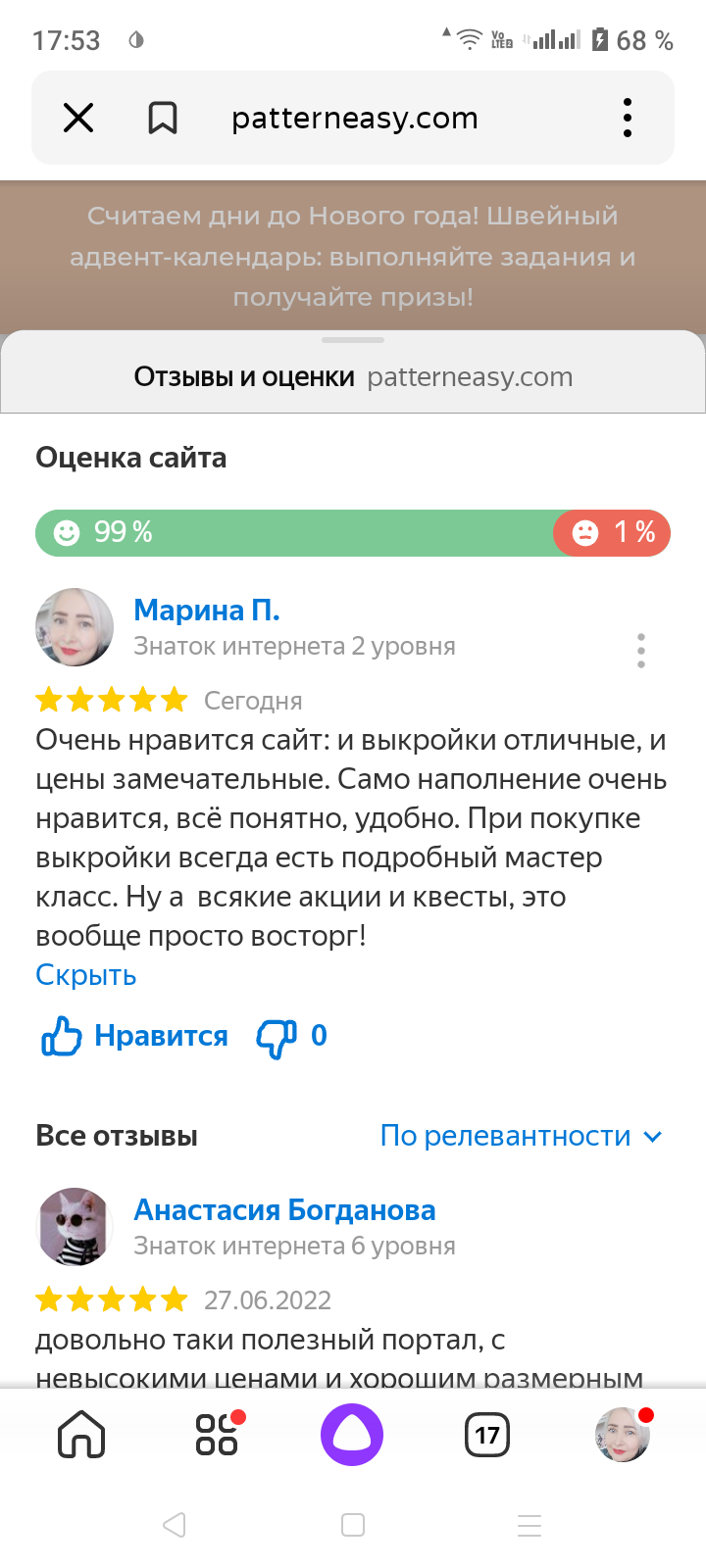Open Марина П. profile name link
Viewport: 706px width, 1568px height.
coord(207,611)
